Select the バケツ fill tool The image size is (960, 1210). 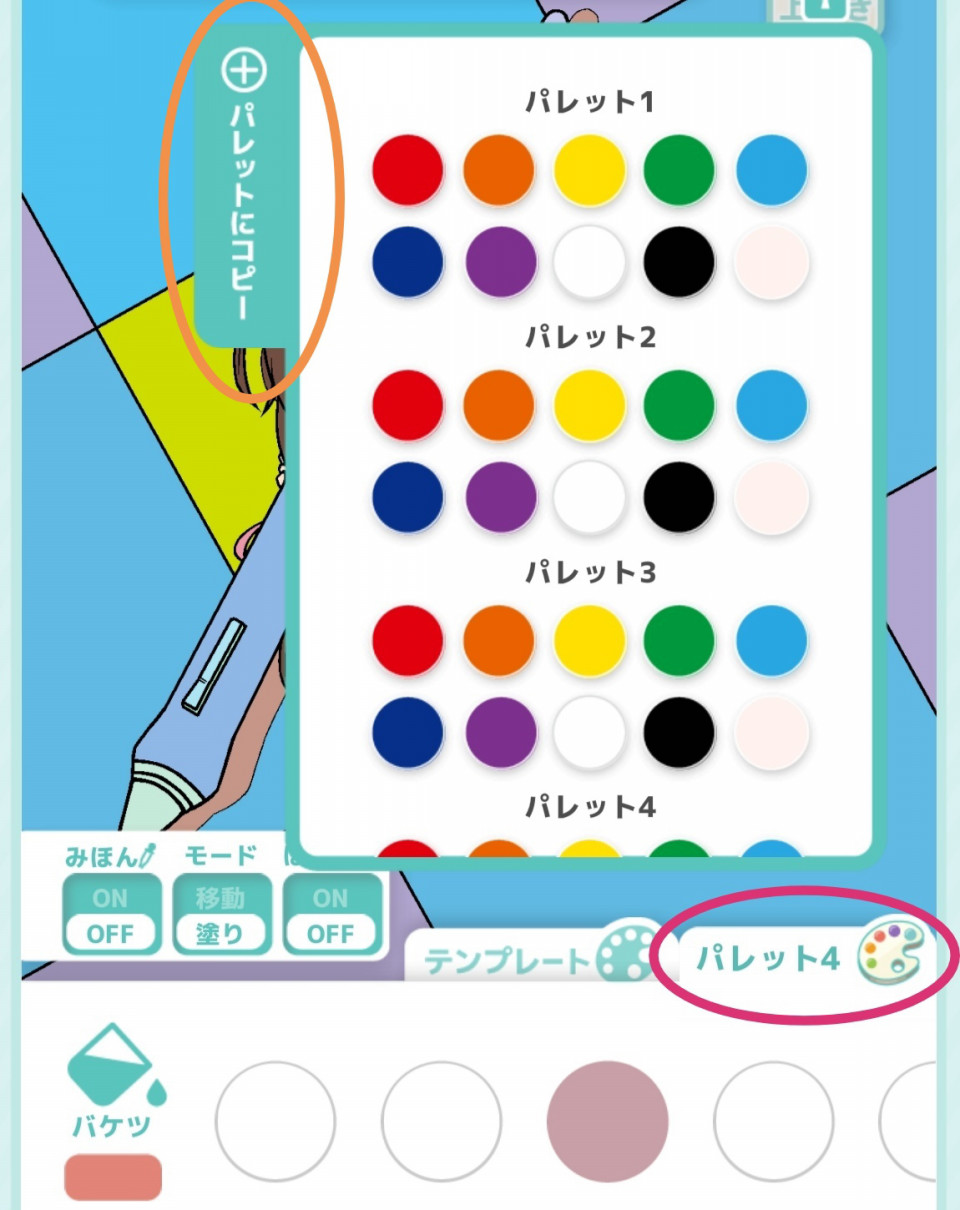pos(112,1080)
